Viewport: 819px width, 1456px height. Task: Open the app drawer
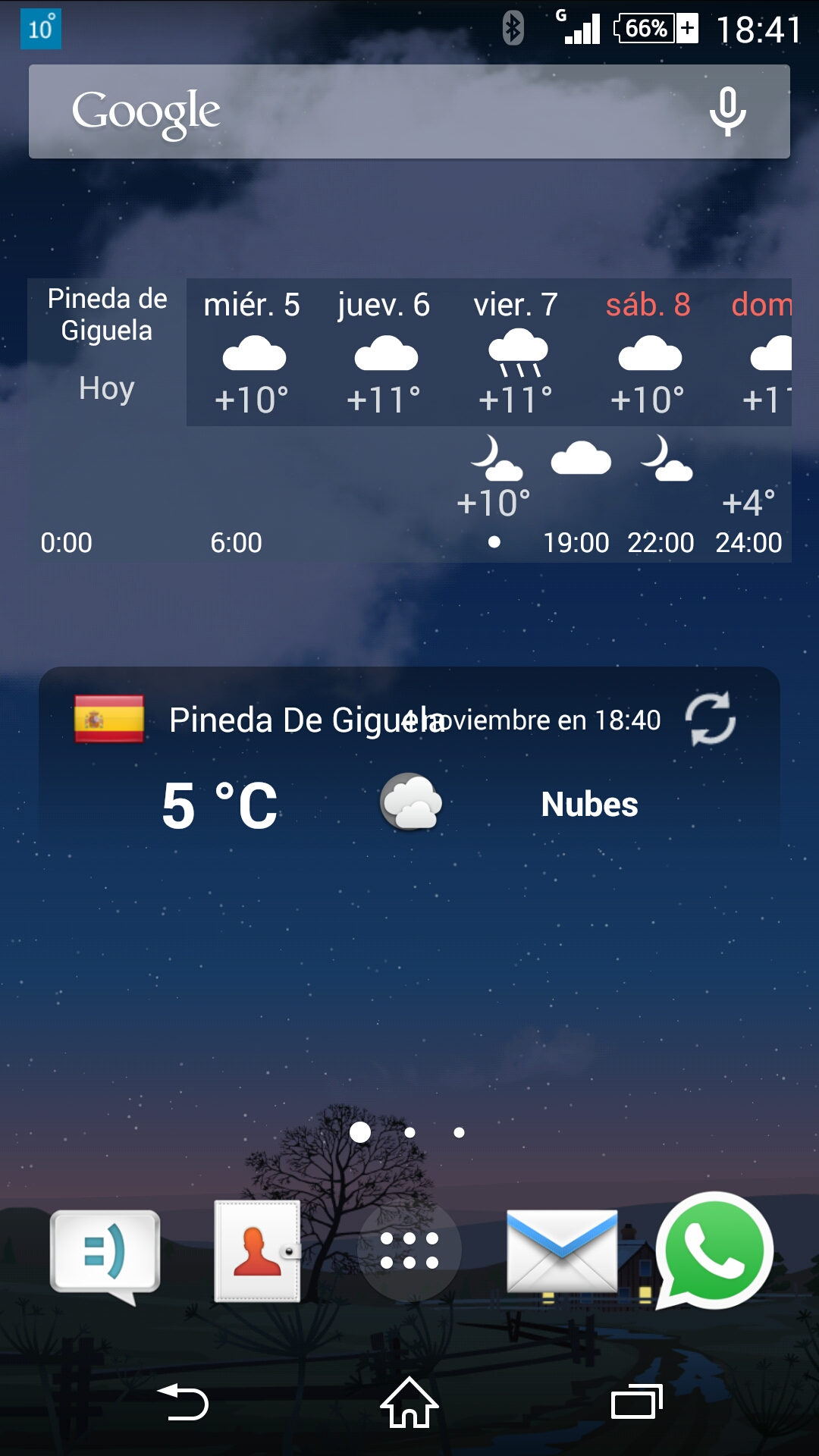point(409,1250)
